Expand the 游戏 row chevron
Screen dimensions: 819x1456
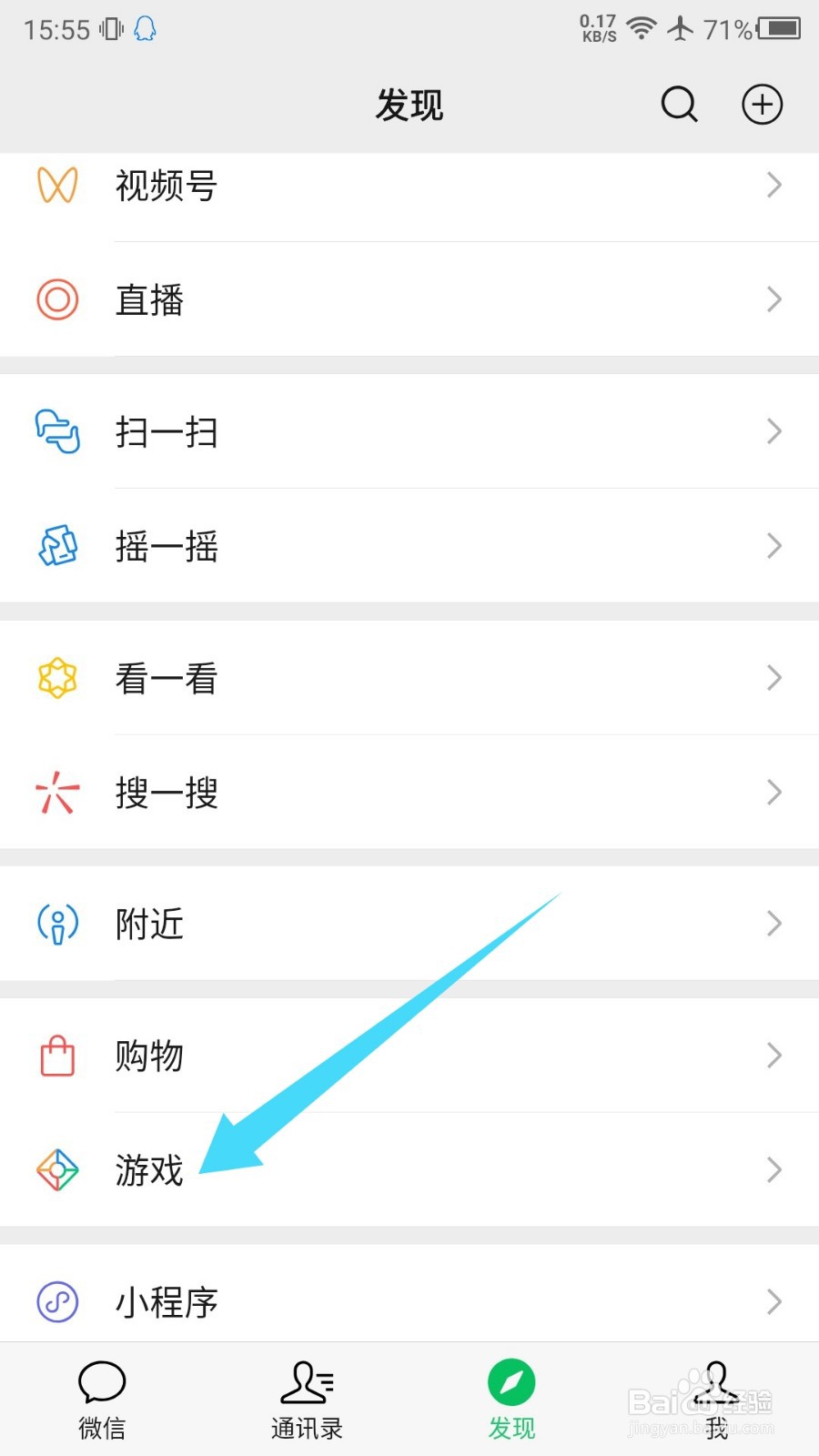click(773, 1170)
